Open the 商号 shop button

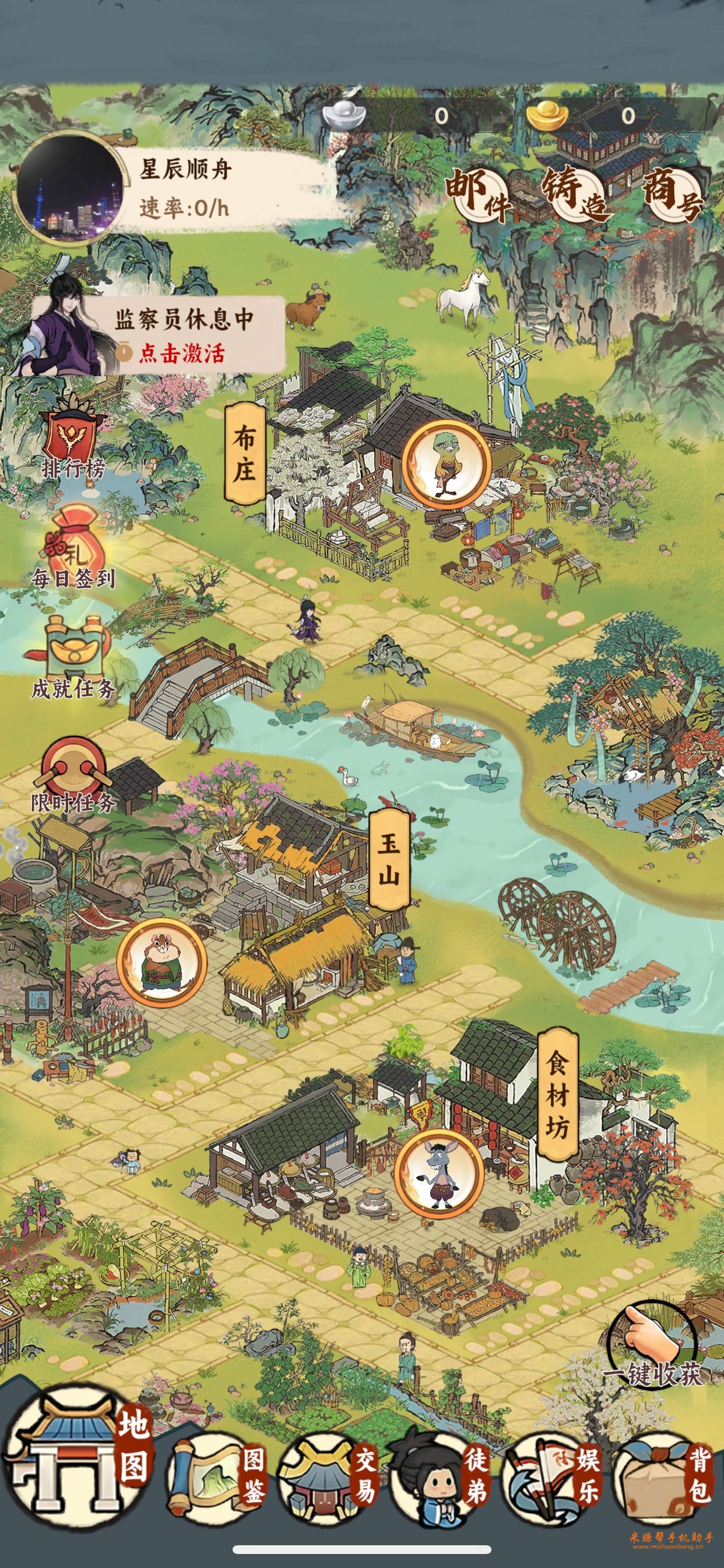[672, 194]
